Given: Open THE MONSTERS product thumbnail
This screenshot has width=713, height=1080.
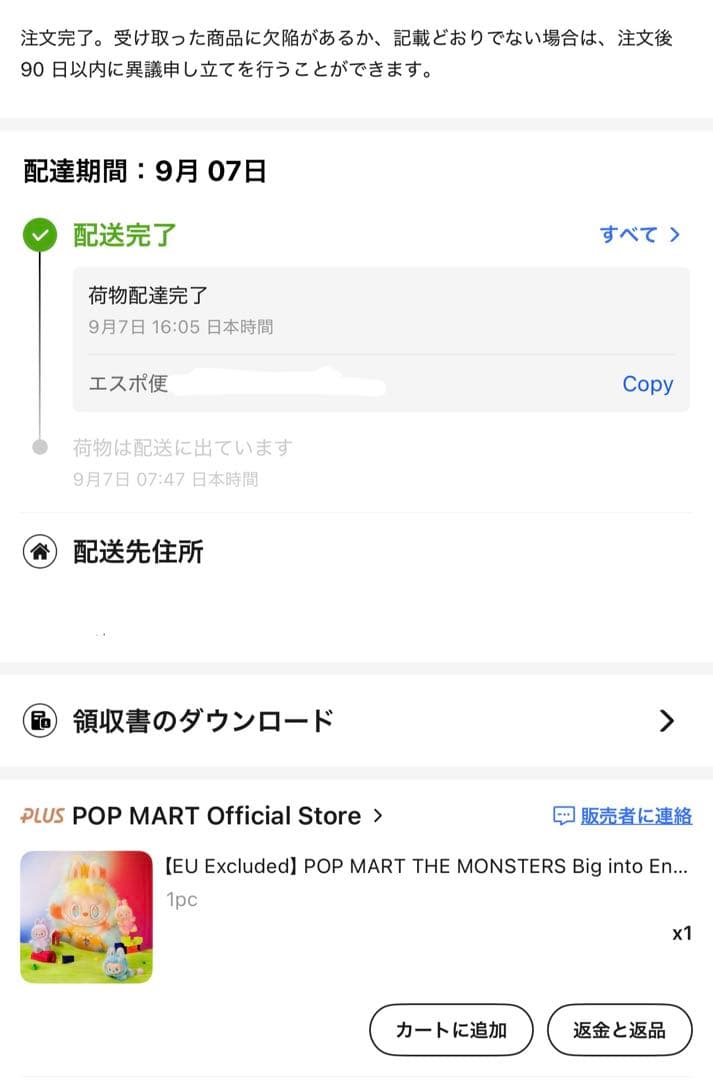Looking at the screenshot, I should point(86,916).
